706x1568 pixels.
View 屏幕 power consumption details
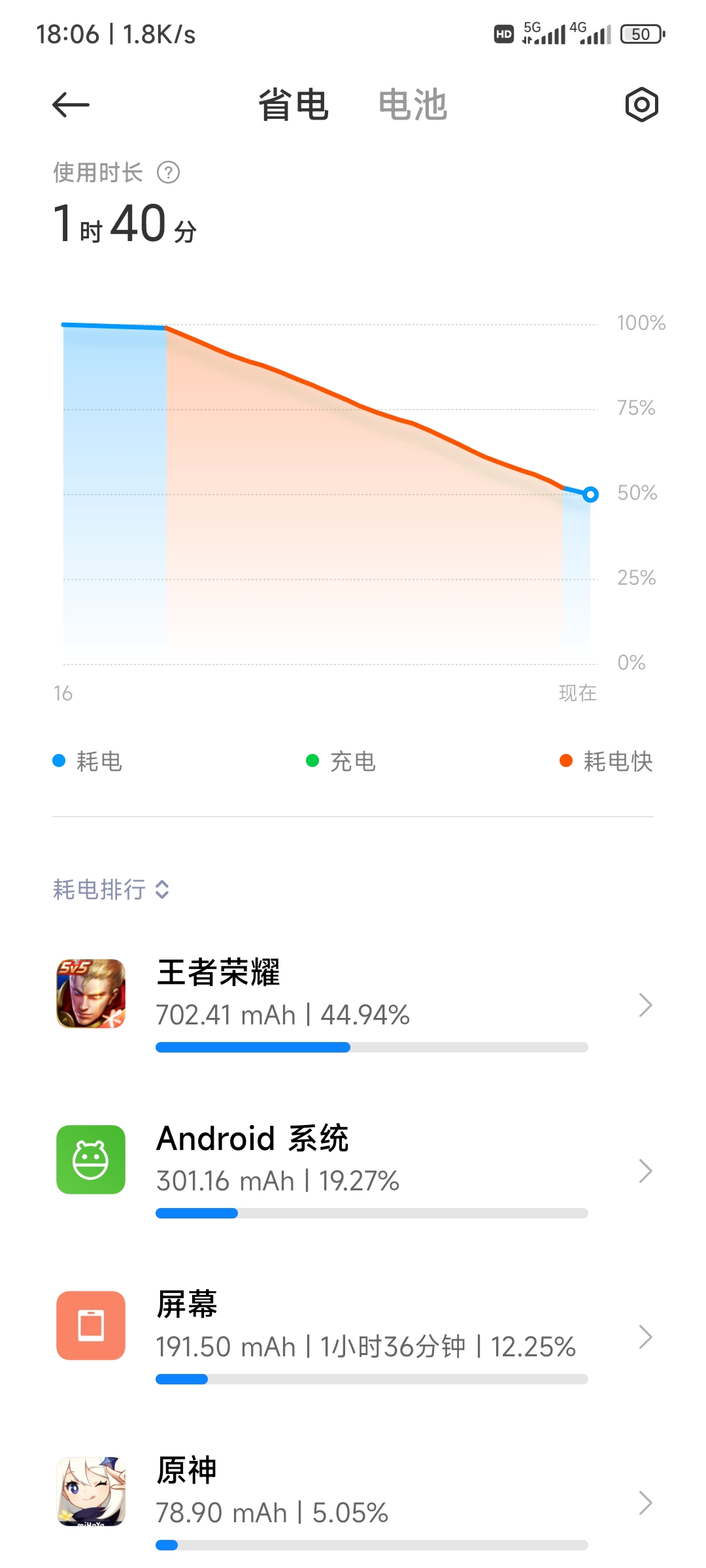353,1337
